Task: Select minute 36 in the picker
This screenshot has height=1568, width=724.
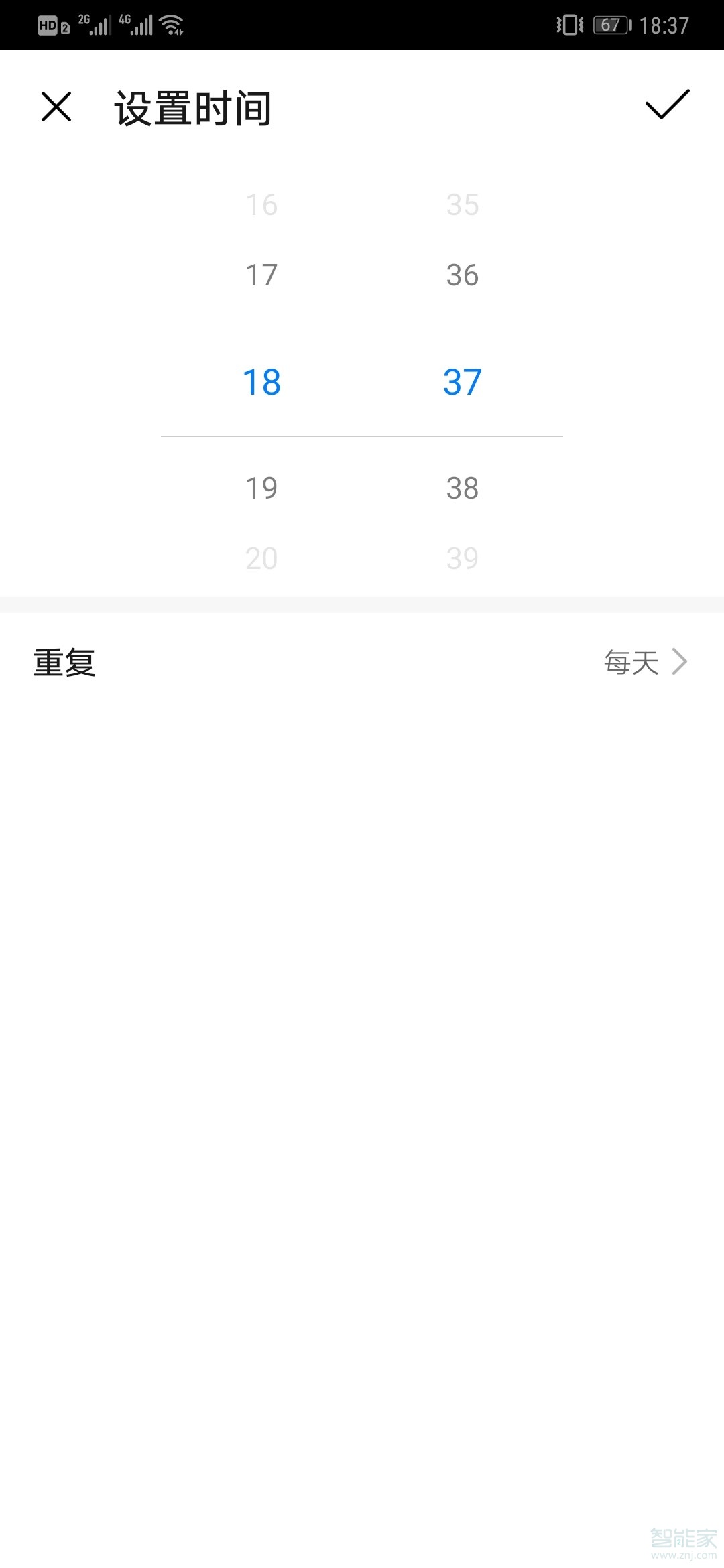Action: (x=463, y=273)
